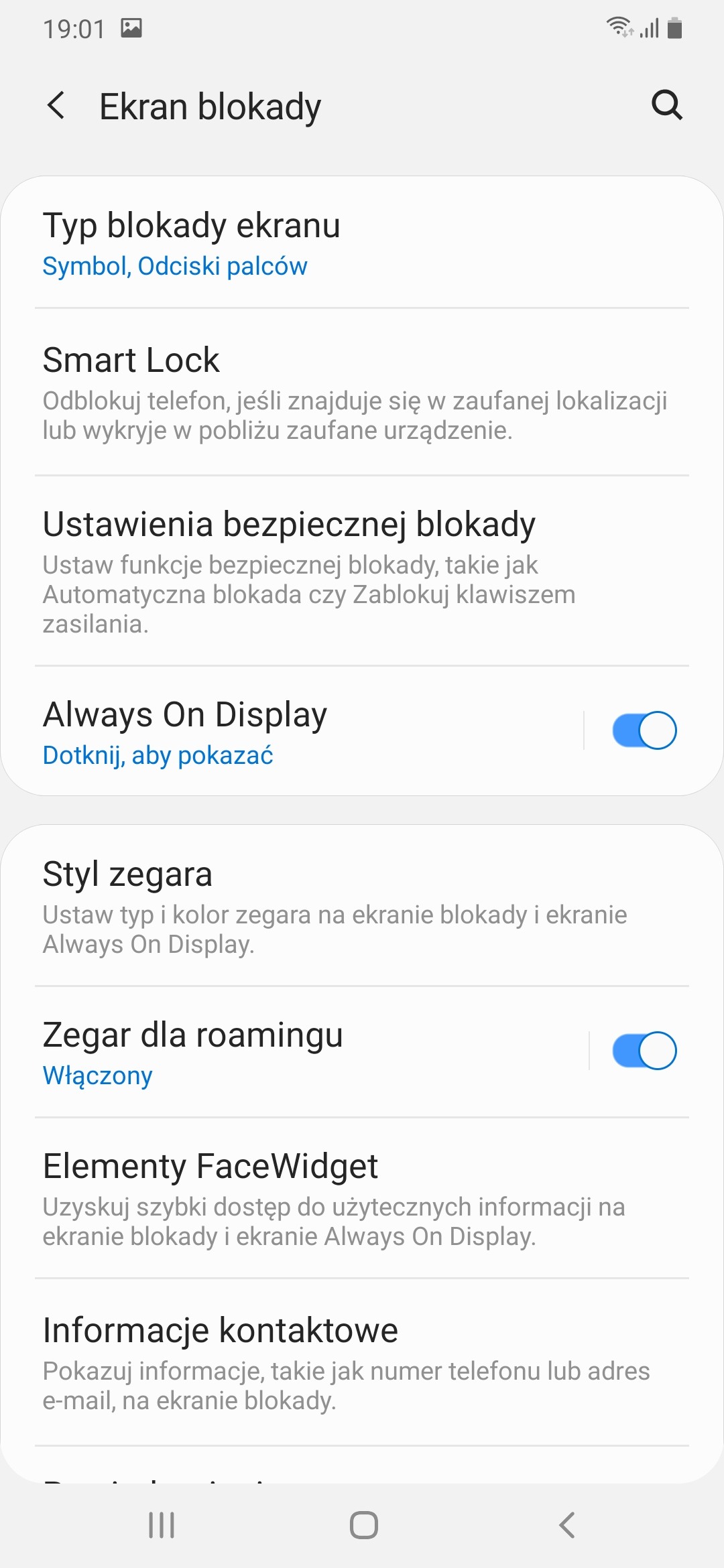Go back using the top-left arrow
Image resolution: width=724 pixels, height=1568 pixels.
pos(56,106)
